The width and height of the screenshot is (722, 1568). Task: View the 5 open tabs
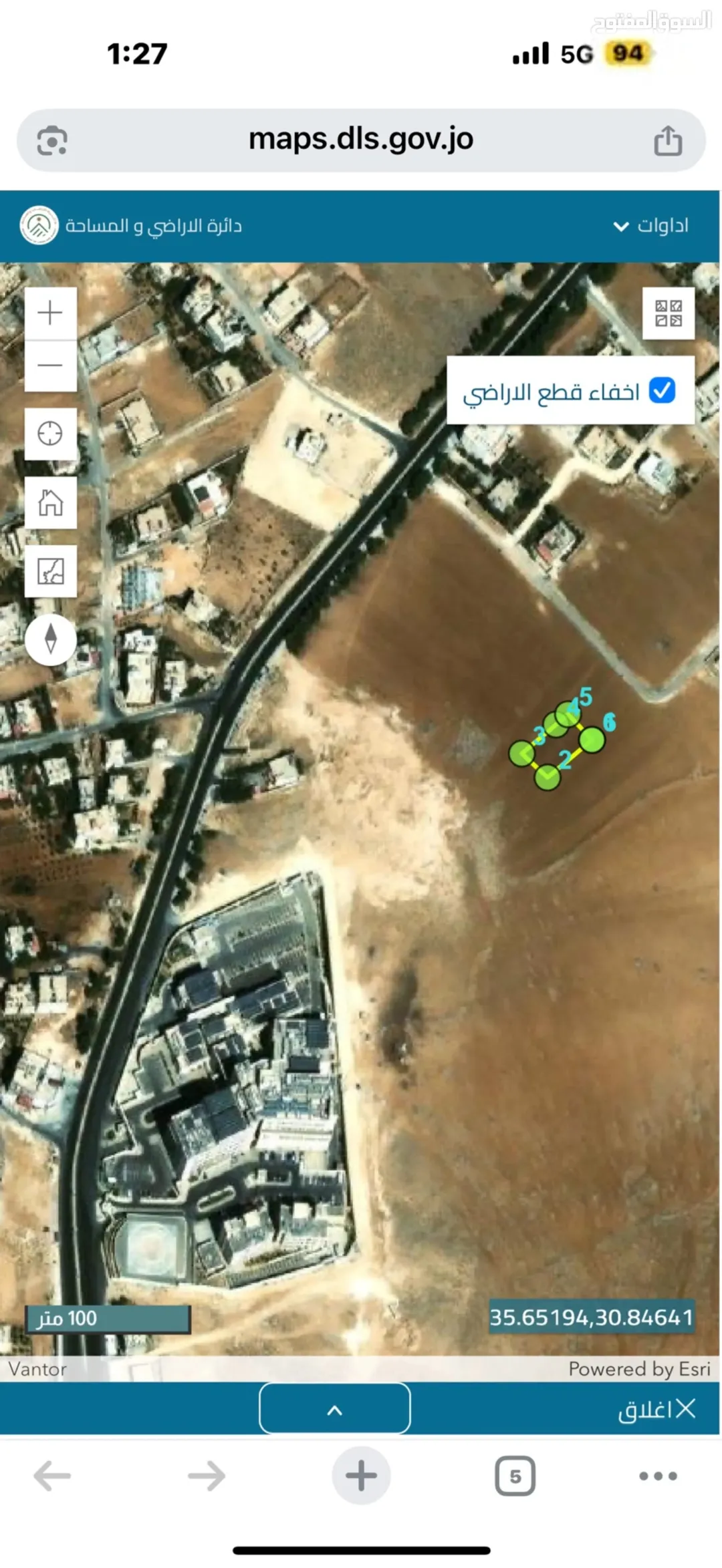(x=515, y=1476)
